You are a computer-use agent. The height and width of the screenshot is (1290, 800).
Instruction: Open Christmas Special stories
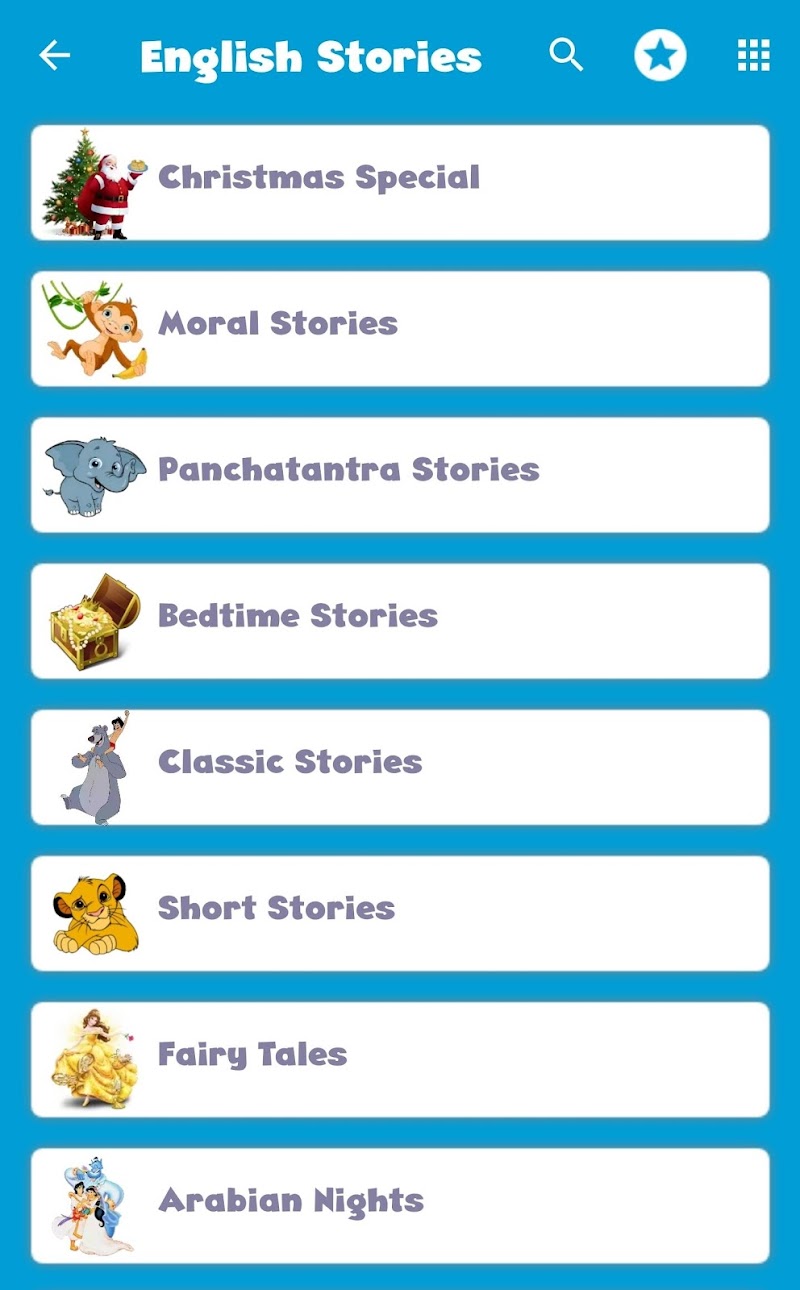click(400, 182)
